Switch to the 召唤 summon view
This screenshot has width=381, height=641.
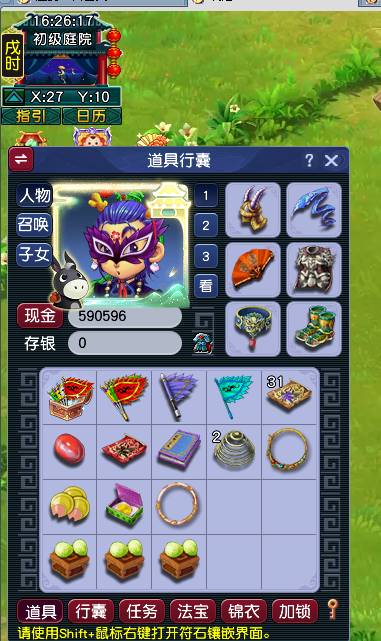[34, 224]
